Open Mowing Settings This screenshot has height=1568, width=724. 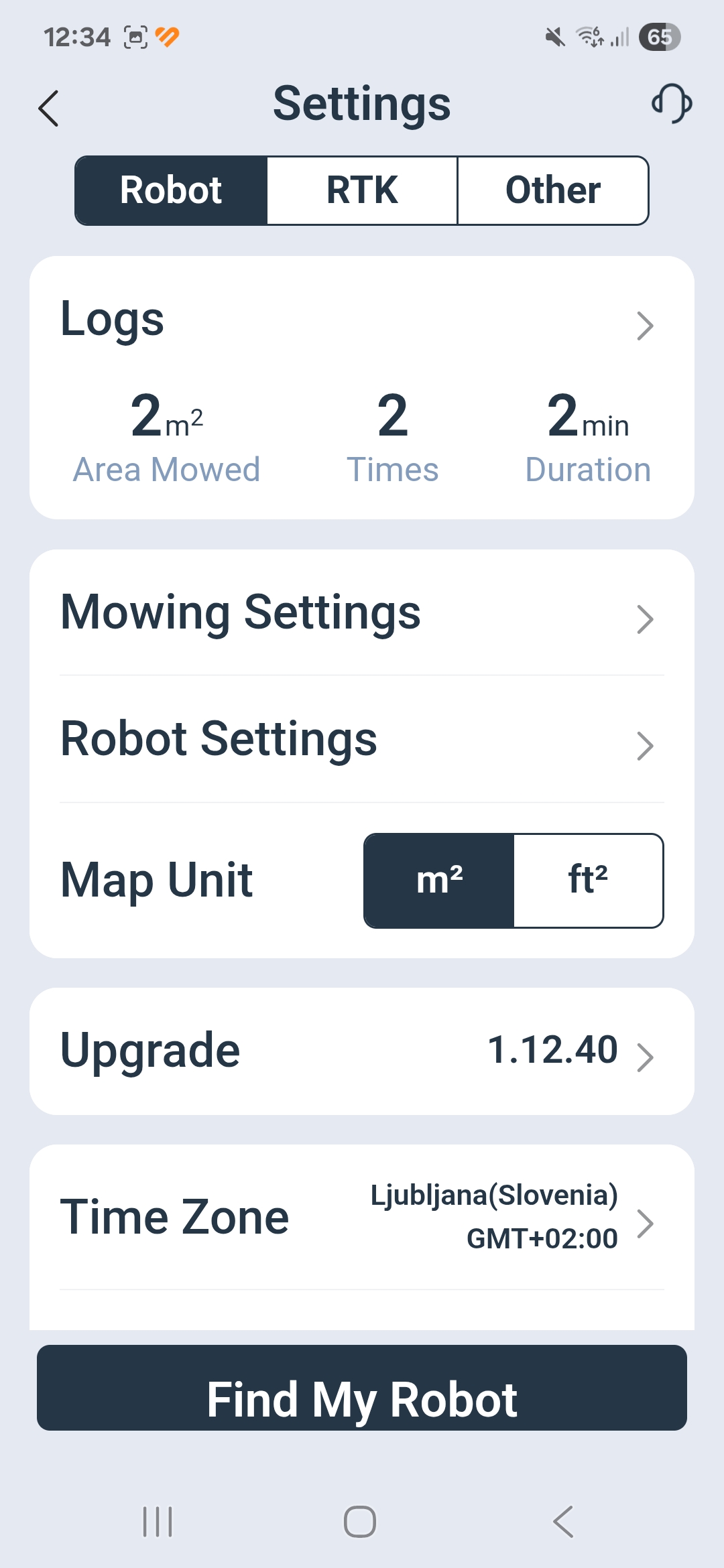tap(362, 612)
